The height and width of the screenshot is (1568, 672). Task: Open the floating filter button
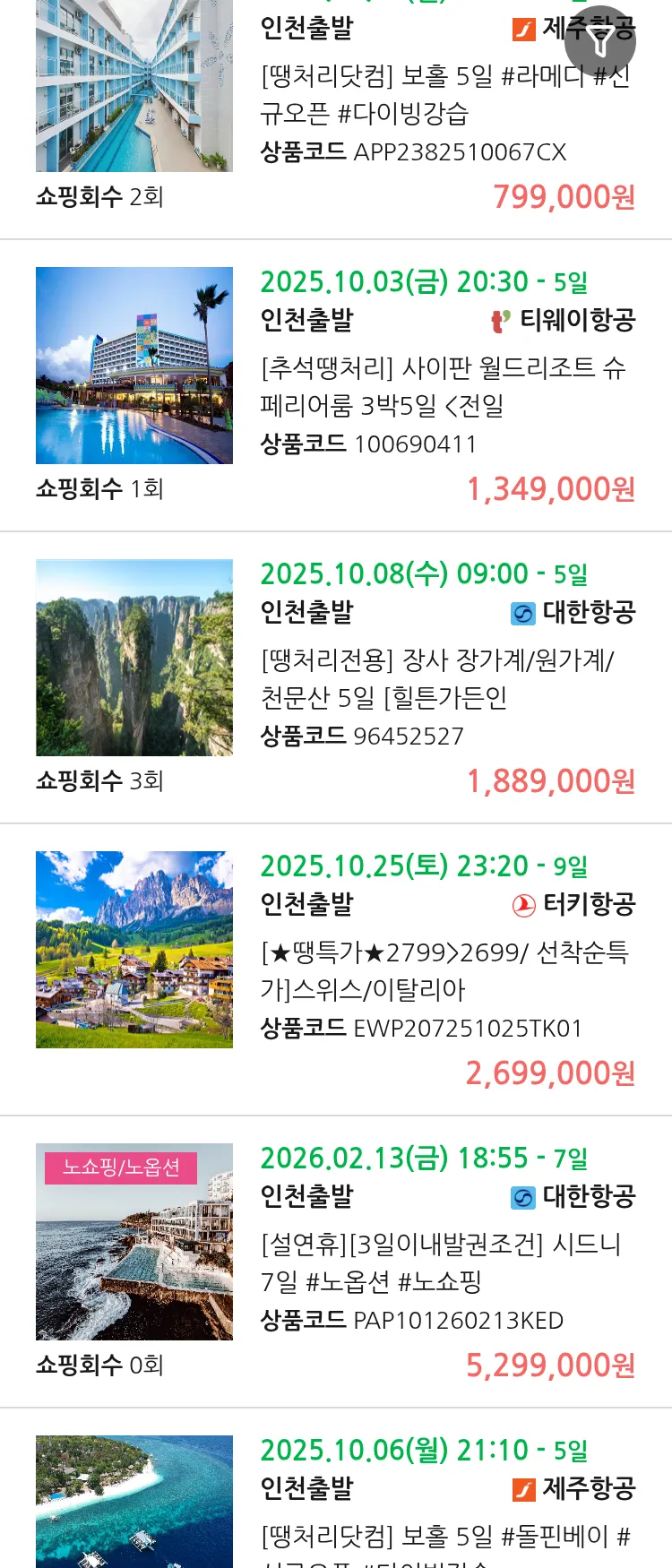coord(600,41)
